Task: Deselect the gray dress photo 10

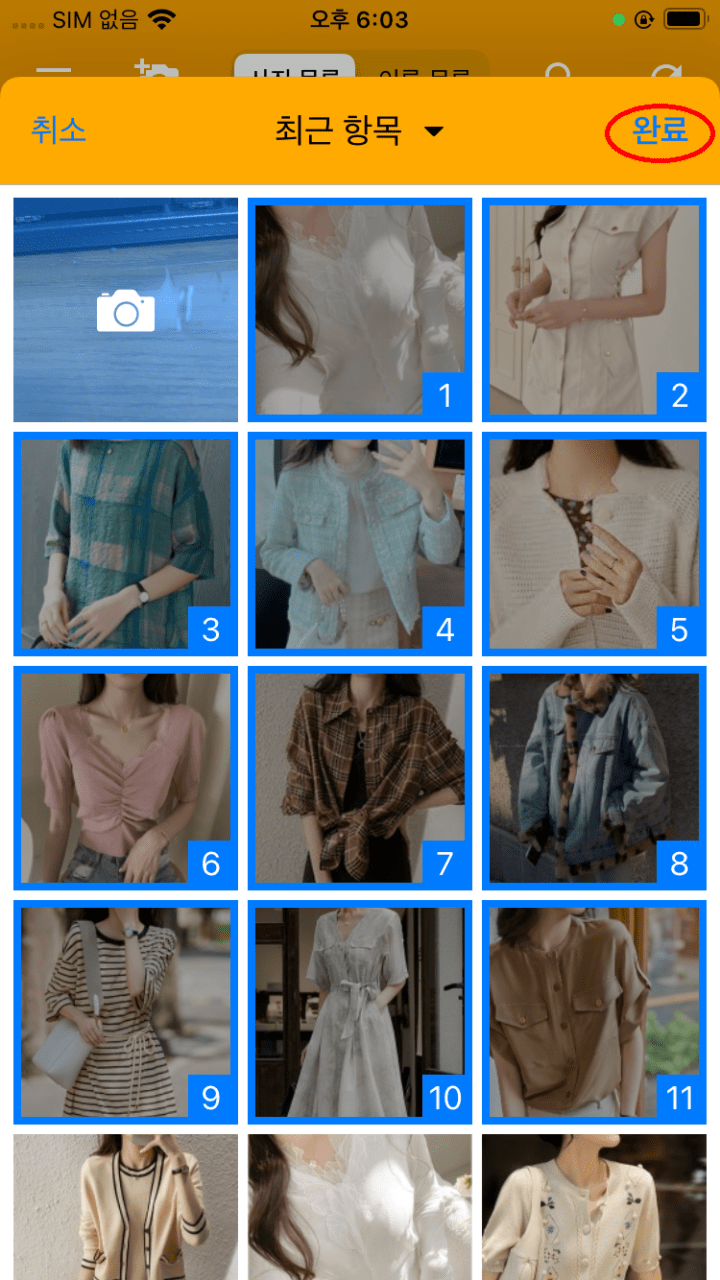Action: pyautogui.click(x=359, y=1012)
